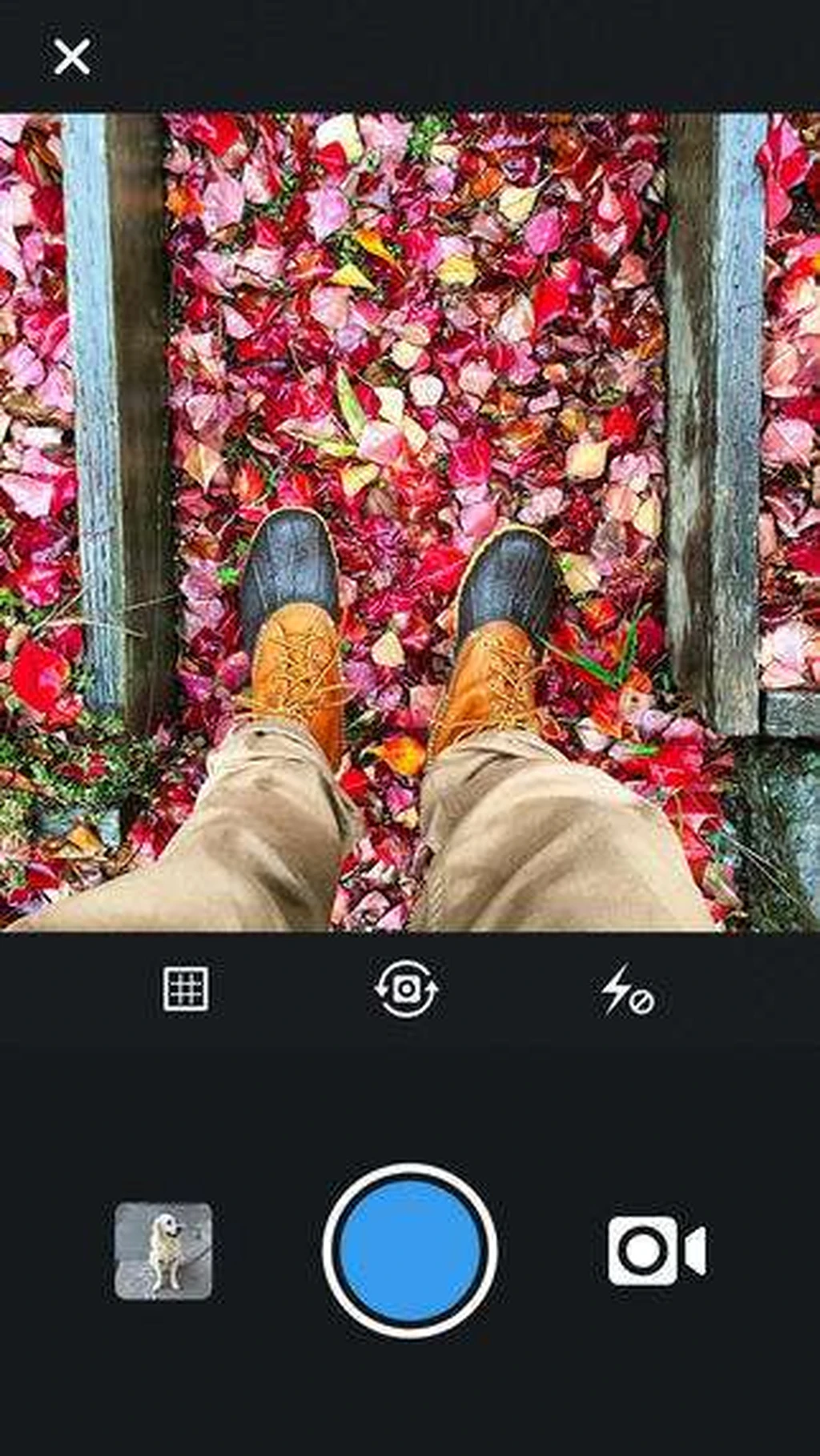This screenshot has width=820, height=1456.
Task: Toggle the flash setting
Action: coord(627,991)
